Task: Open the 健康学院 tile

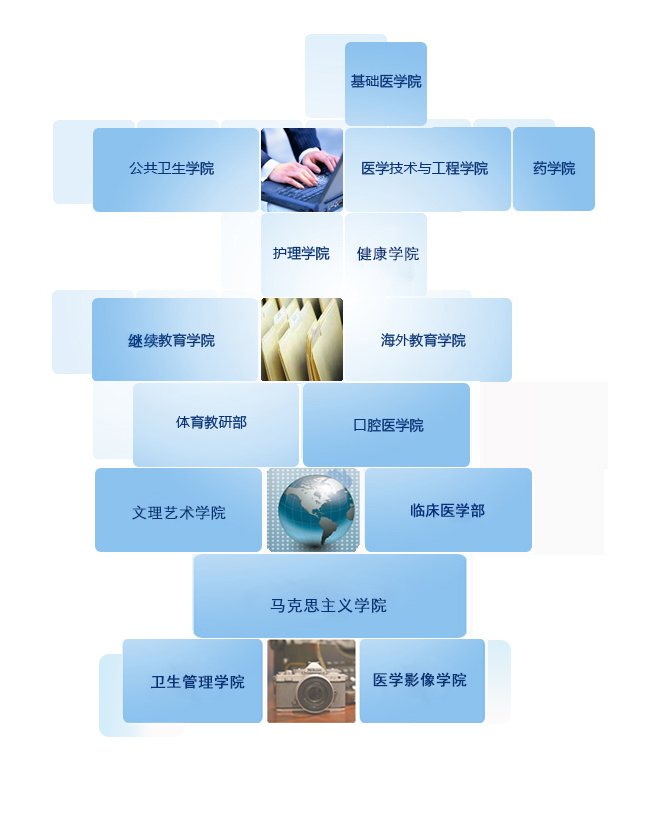Action: (x=387, y=254)
